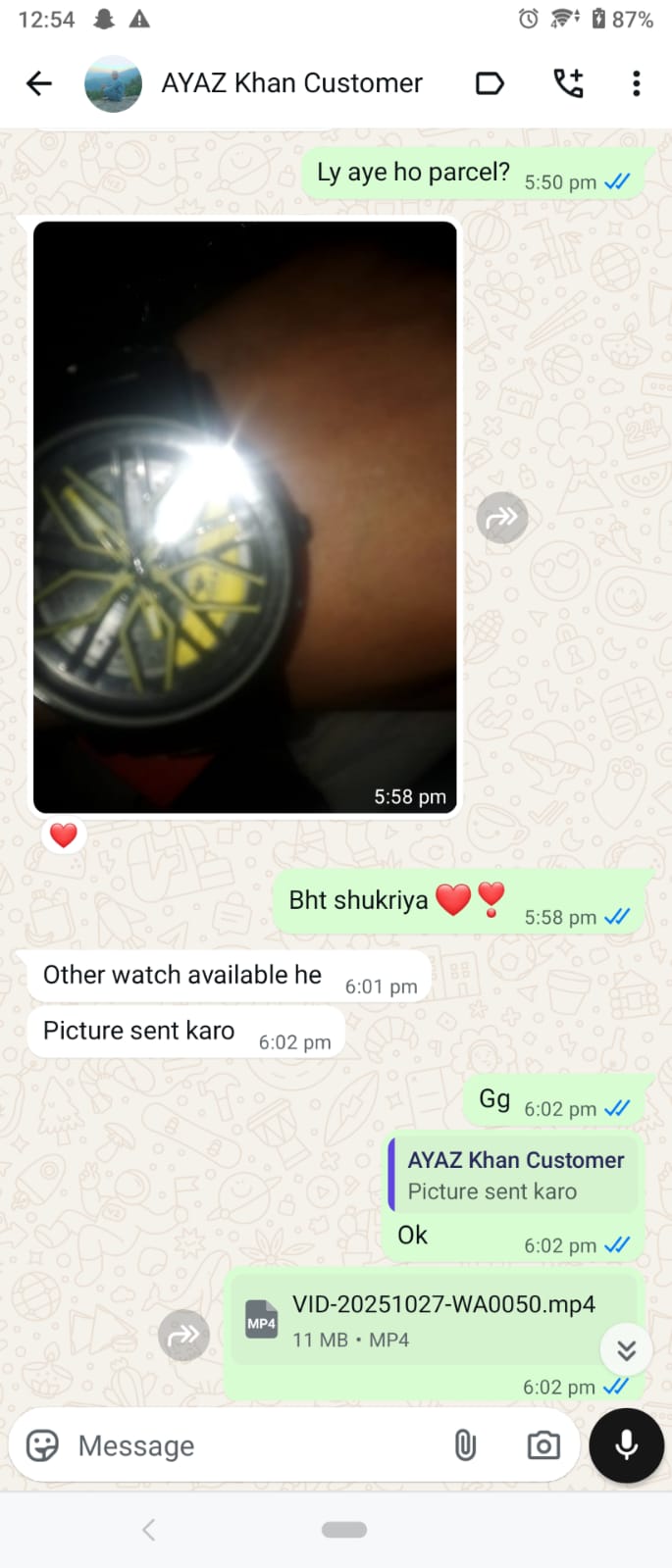
Task: View the heart reaction on the photo
Action: [64, 835]
